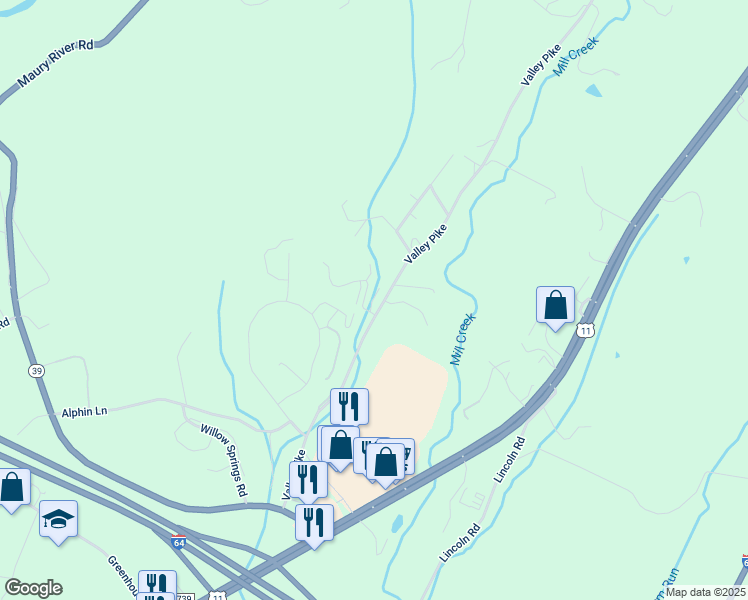The height and width of the screenshot is (600, 748).
Task: Select the shopping bag marker left of school marker
Action: [x=11, y=487]
